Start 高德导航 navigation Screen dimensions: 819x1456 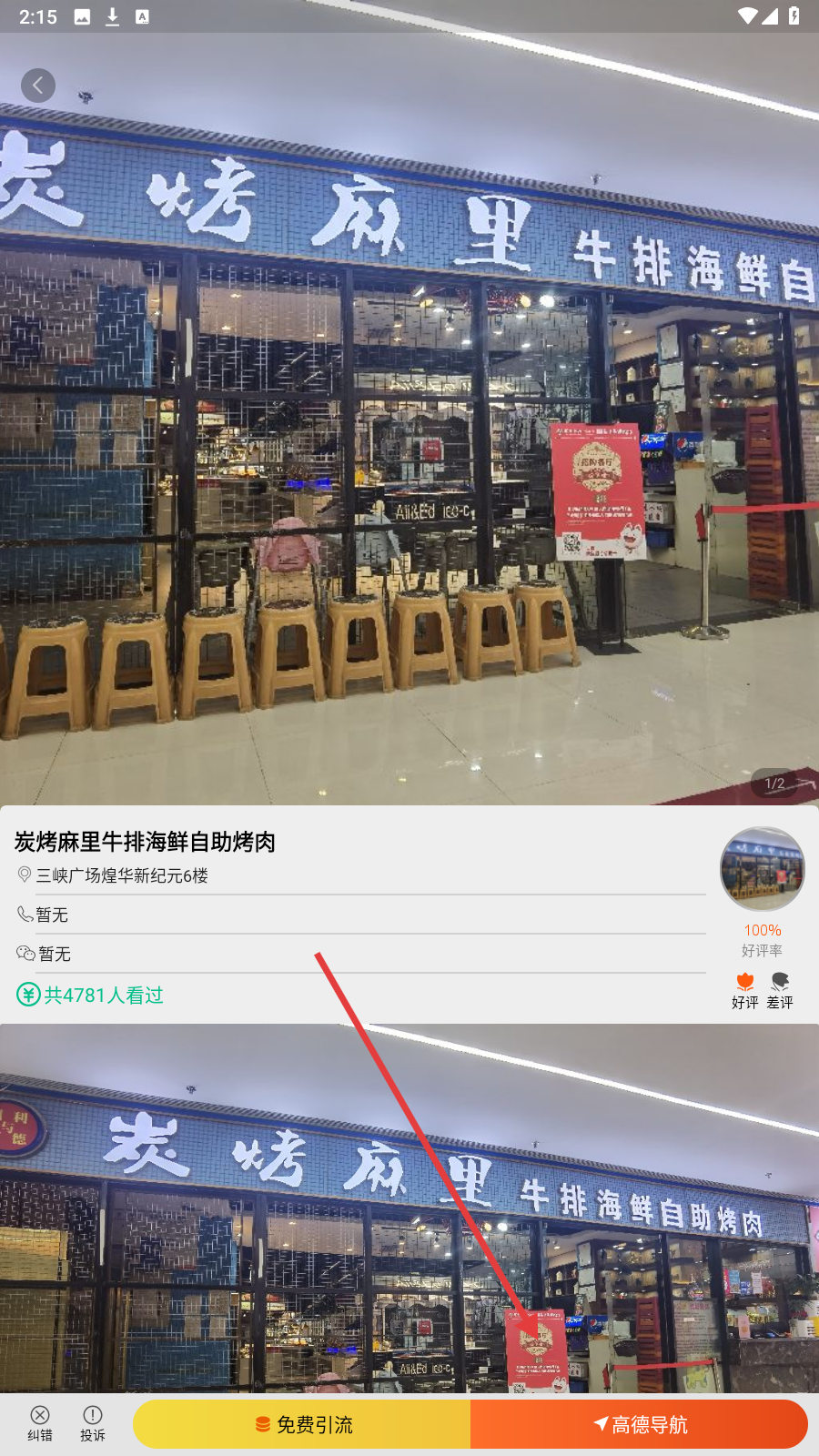click(x=640, y=1424)
